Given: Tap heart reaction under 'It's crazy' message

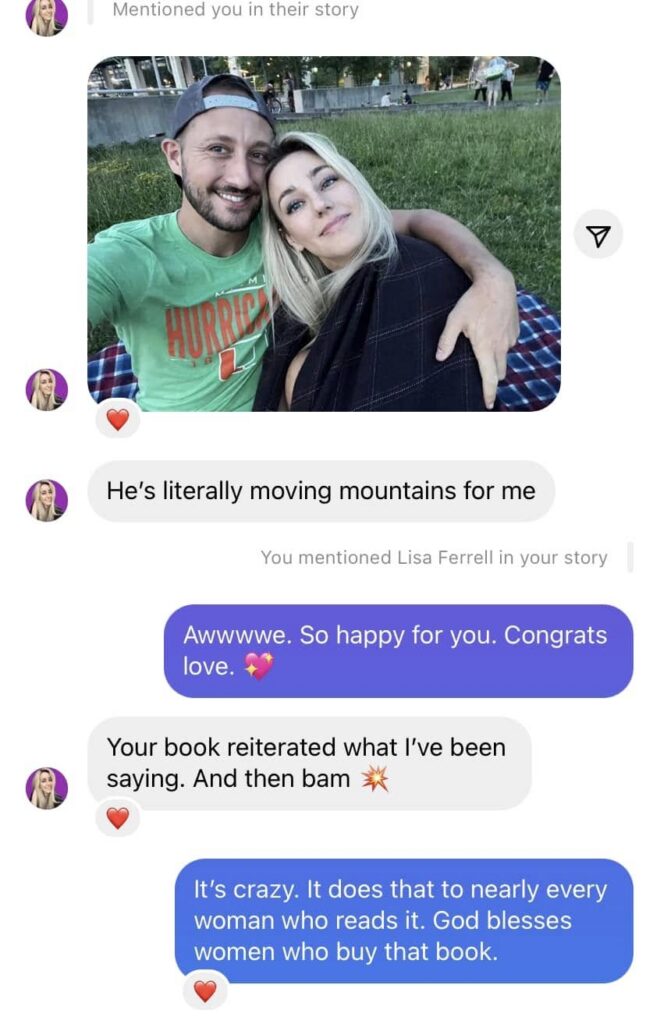Looking at the screenshot, I should [x=205, y=991].
